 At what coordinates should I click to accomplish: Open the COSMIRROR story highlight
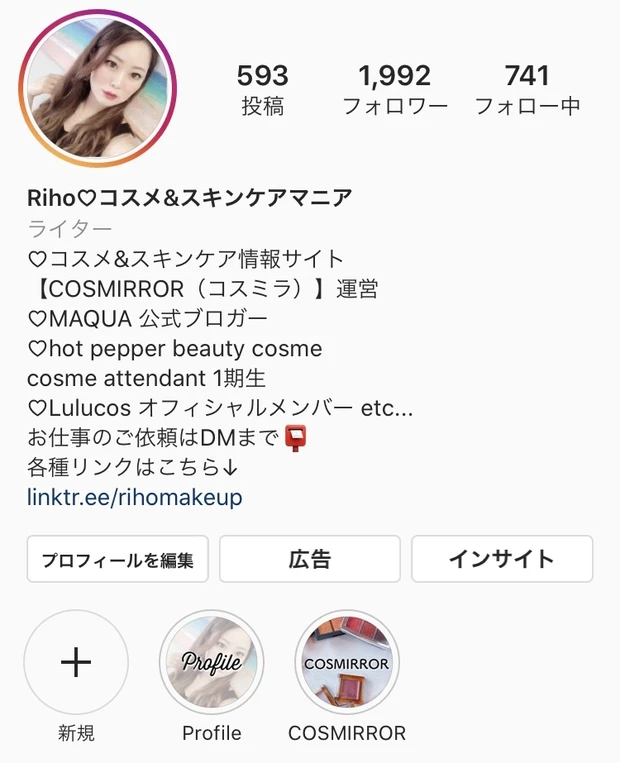tap(347, 662)
